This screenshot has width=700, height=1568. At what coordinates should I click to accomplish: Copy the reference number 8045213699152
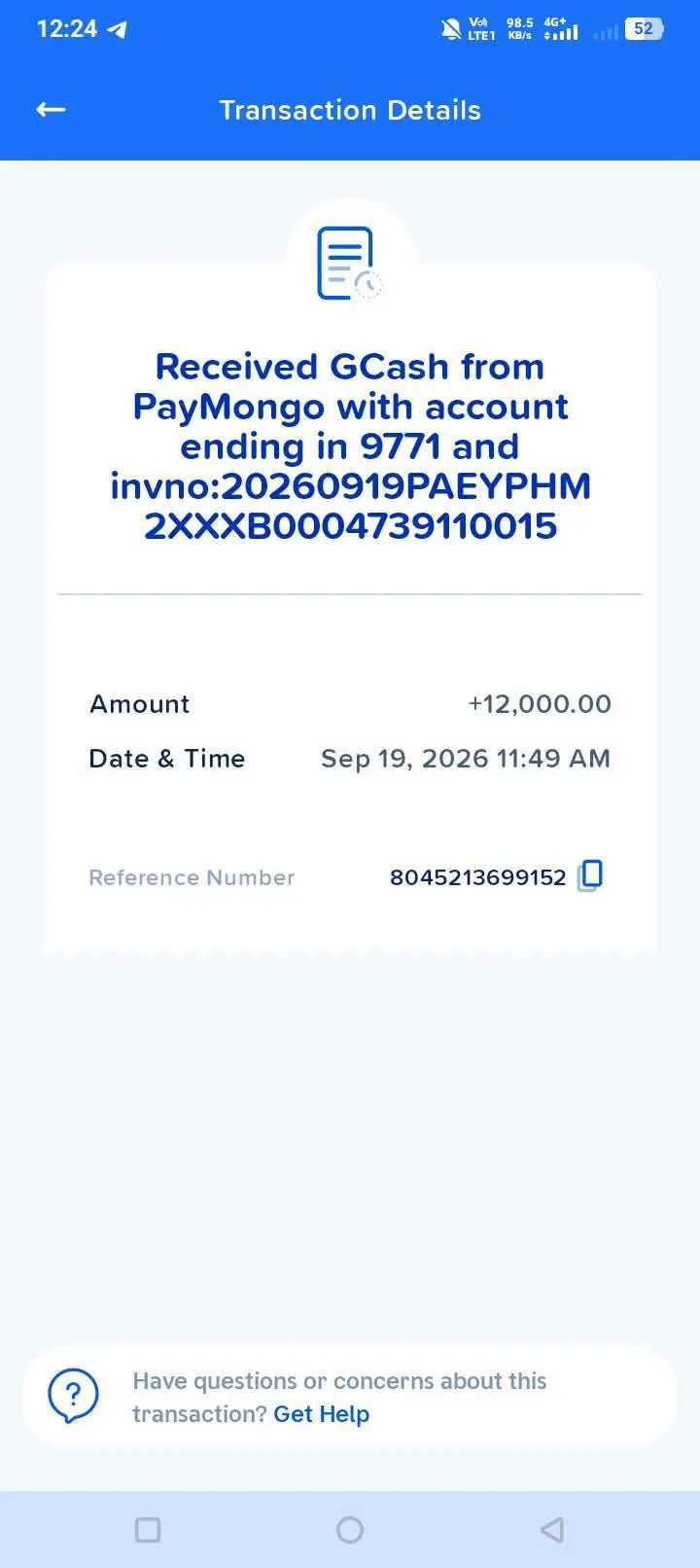[590, 875]
